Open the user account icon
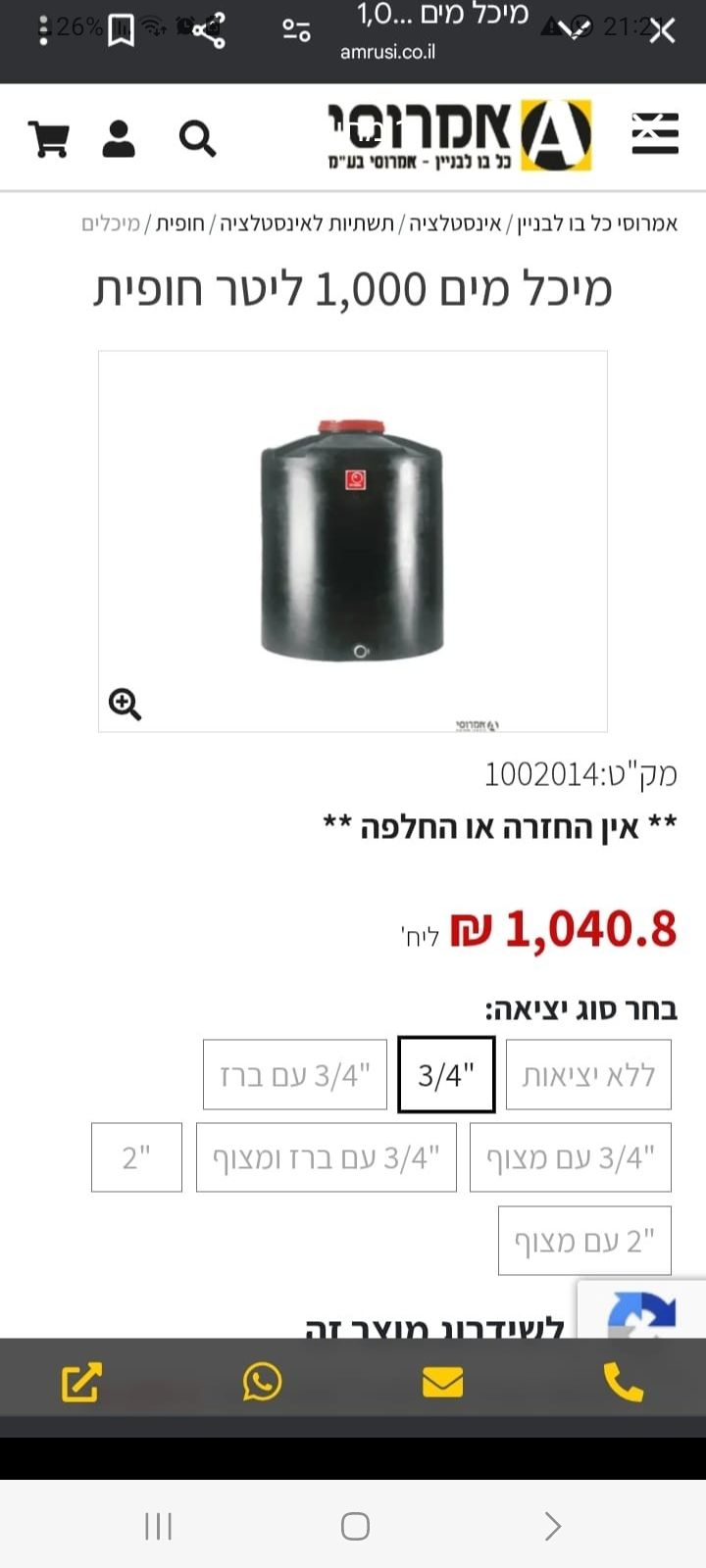706x1568 pixels. tap(119, 139)
